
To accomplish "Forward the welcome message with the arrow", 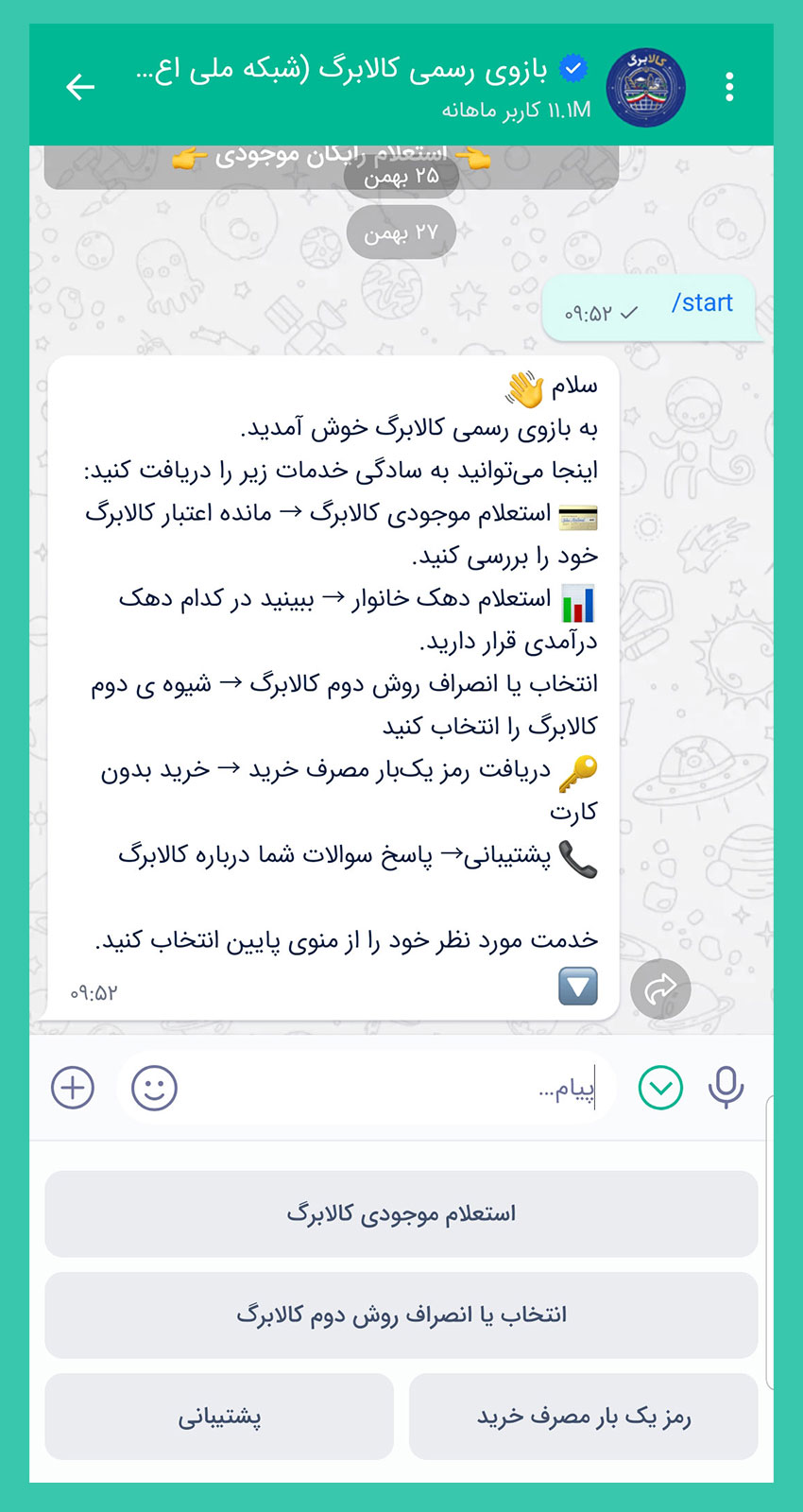I will click(x=660, y=988).
